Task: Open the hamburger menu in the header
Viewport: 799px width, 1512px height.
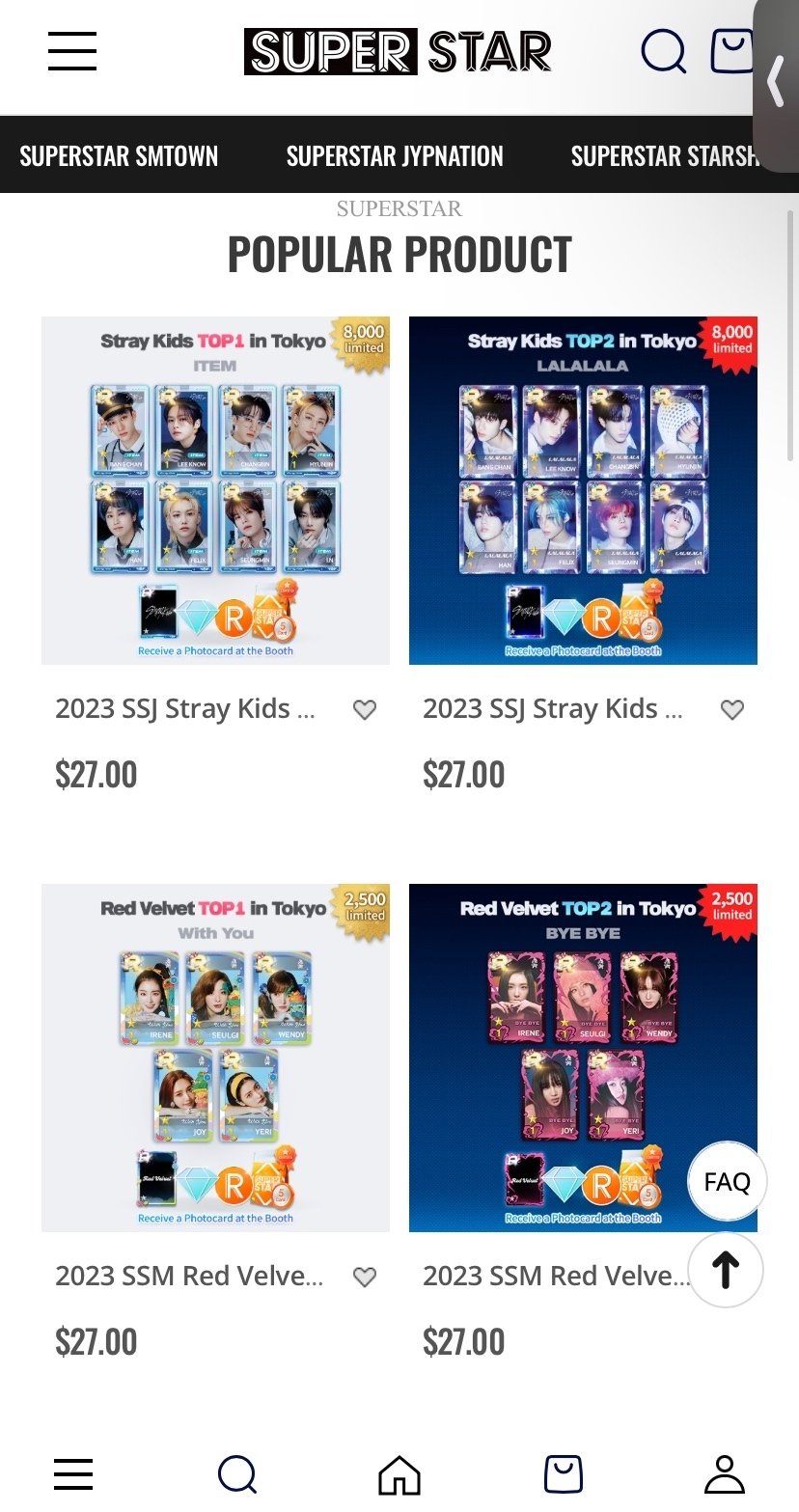Action: [72, 51]
